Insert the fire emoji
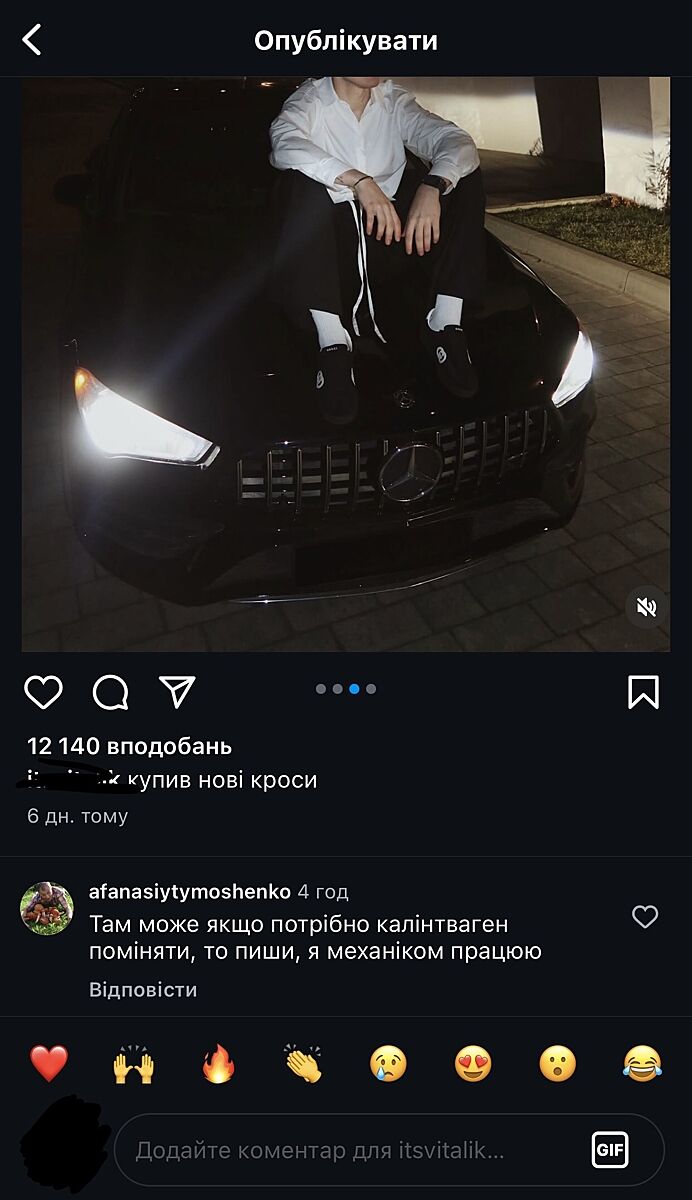This screenshot has width=692, height=1200. coord(218,1063)
